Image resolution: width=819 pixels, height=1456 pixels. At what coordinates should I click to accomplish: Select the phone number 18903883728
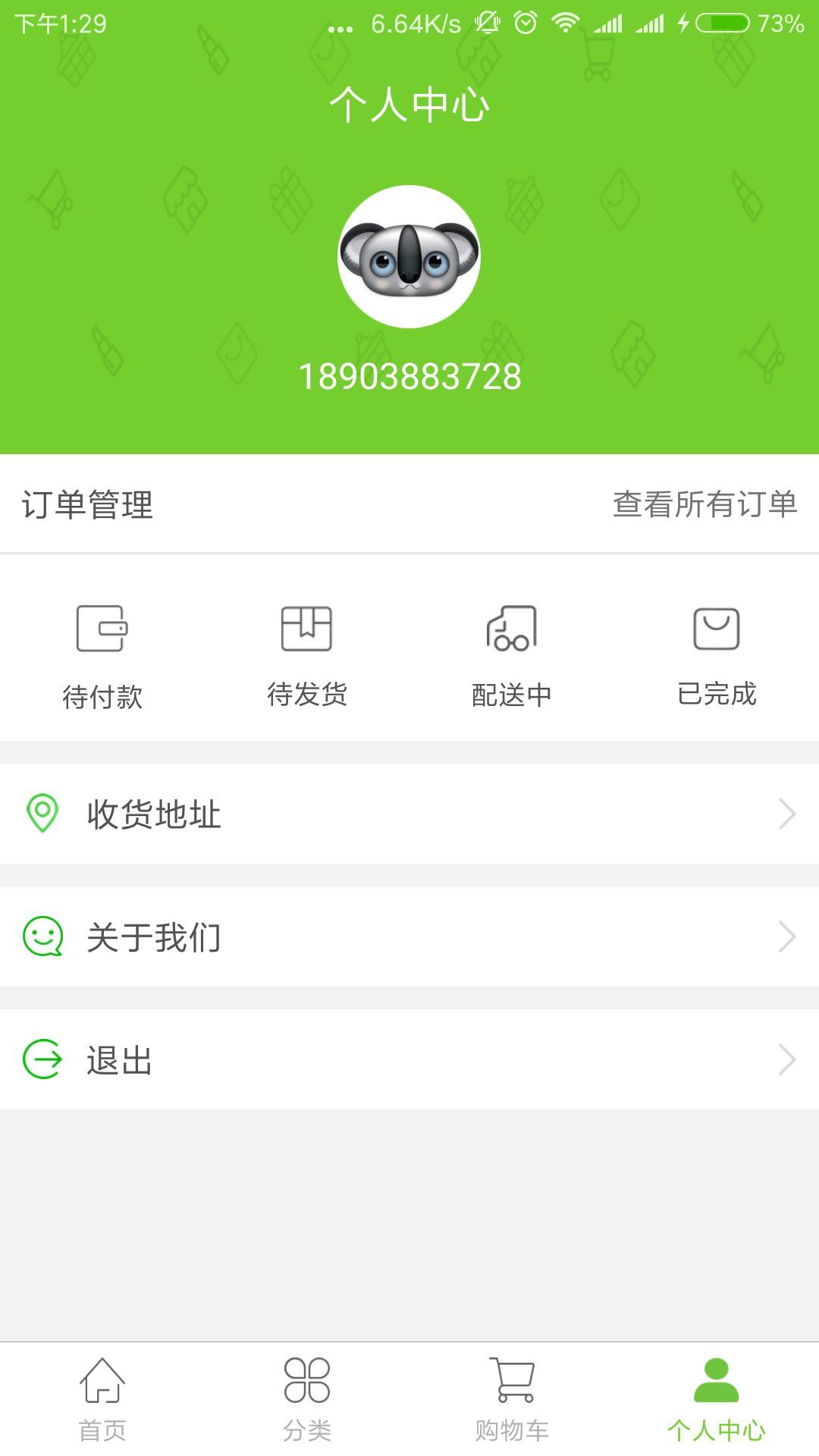[x=409, y=377]
